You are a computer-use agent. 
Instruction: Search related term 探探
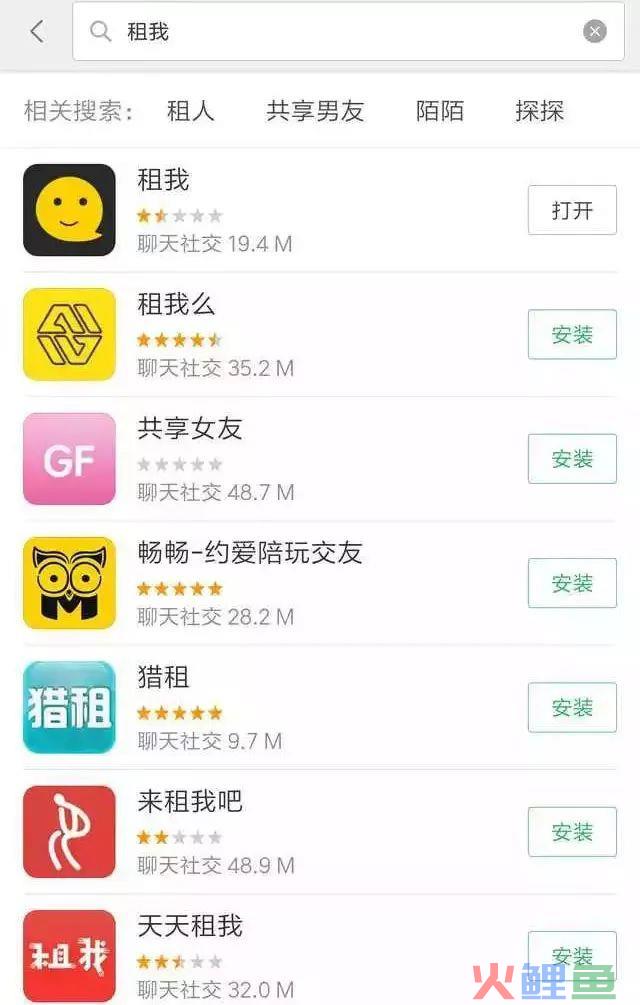(x=540, y=111)
